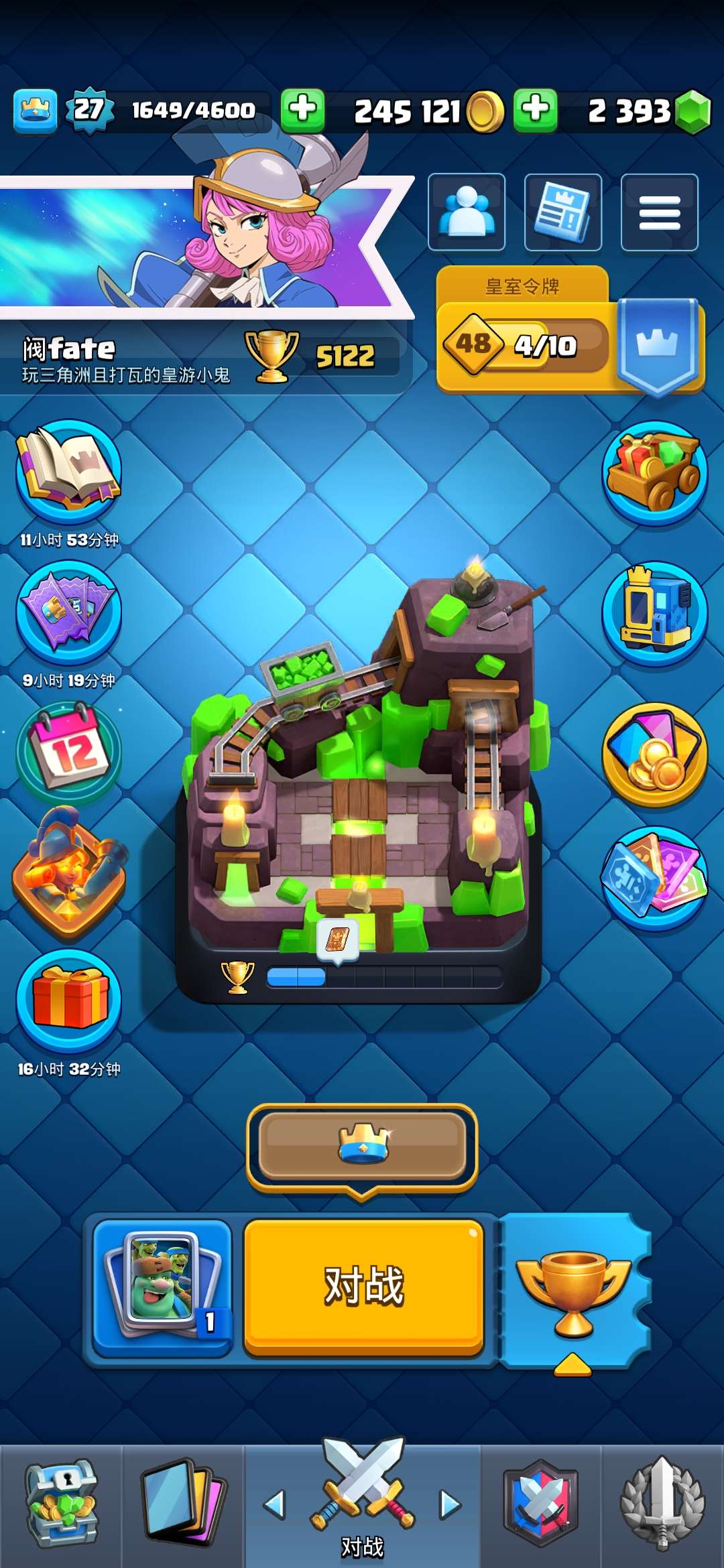Tap the yellow 对战 battle button
This screenshot has height=1568, width=724.
(363, 1287)
